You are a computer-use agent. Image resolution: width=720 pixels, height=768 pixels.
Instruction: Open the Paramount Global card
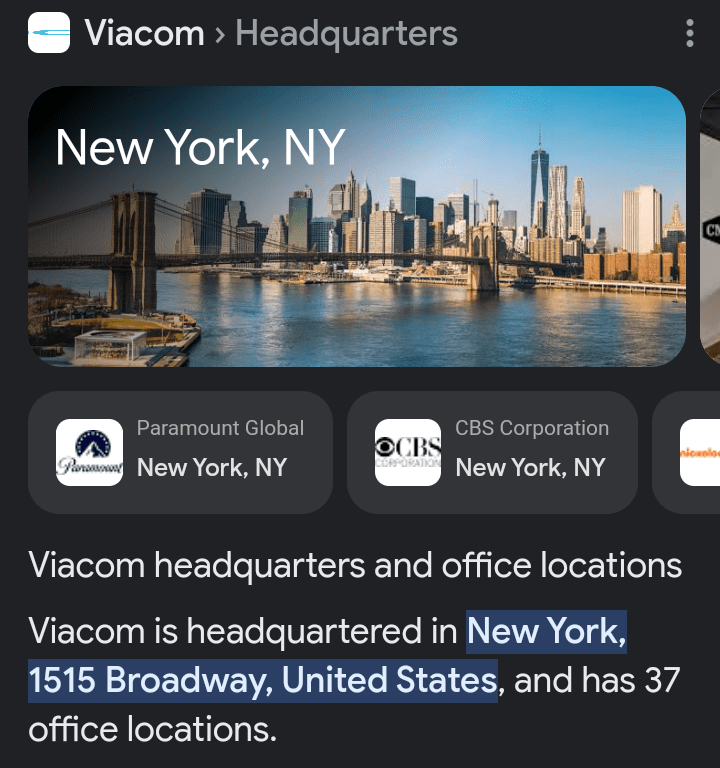point(180,452)
